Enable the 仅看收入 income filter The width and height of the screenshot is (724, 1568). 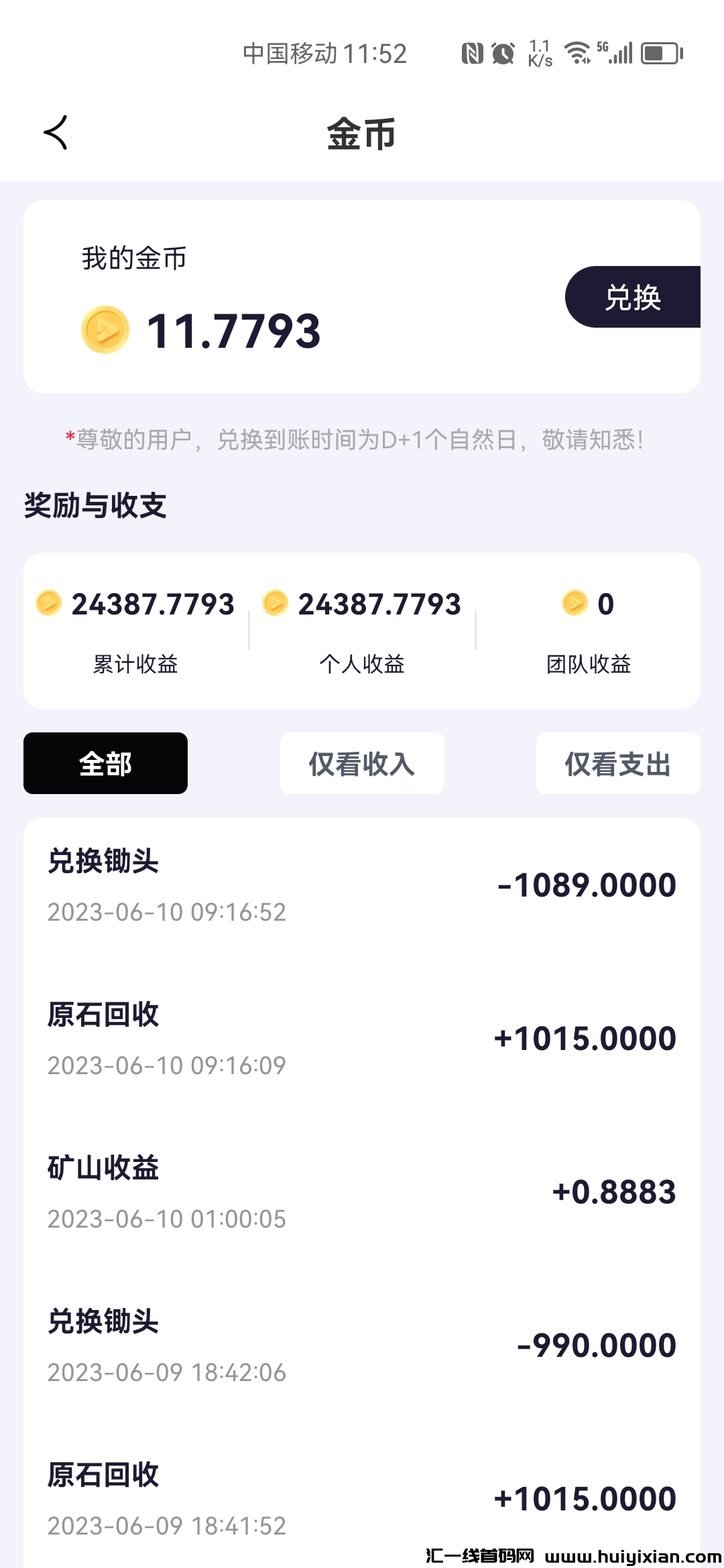coord(361,764)
